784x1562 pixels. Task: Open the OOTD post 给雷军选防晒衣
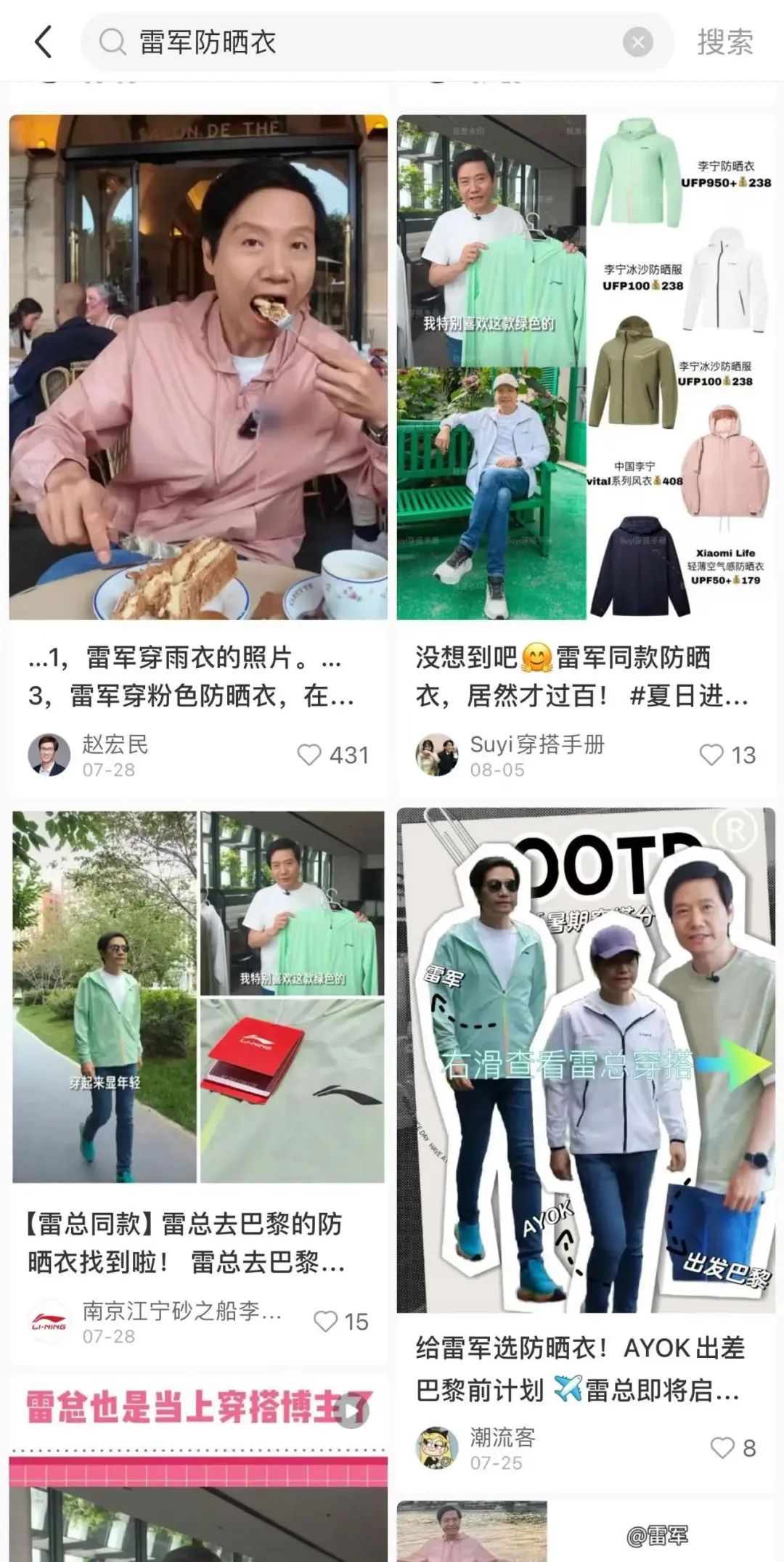[586, 1060]
